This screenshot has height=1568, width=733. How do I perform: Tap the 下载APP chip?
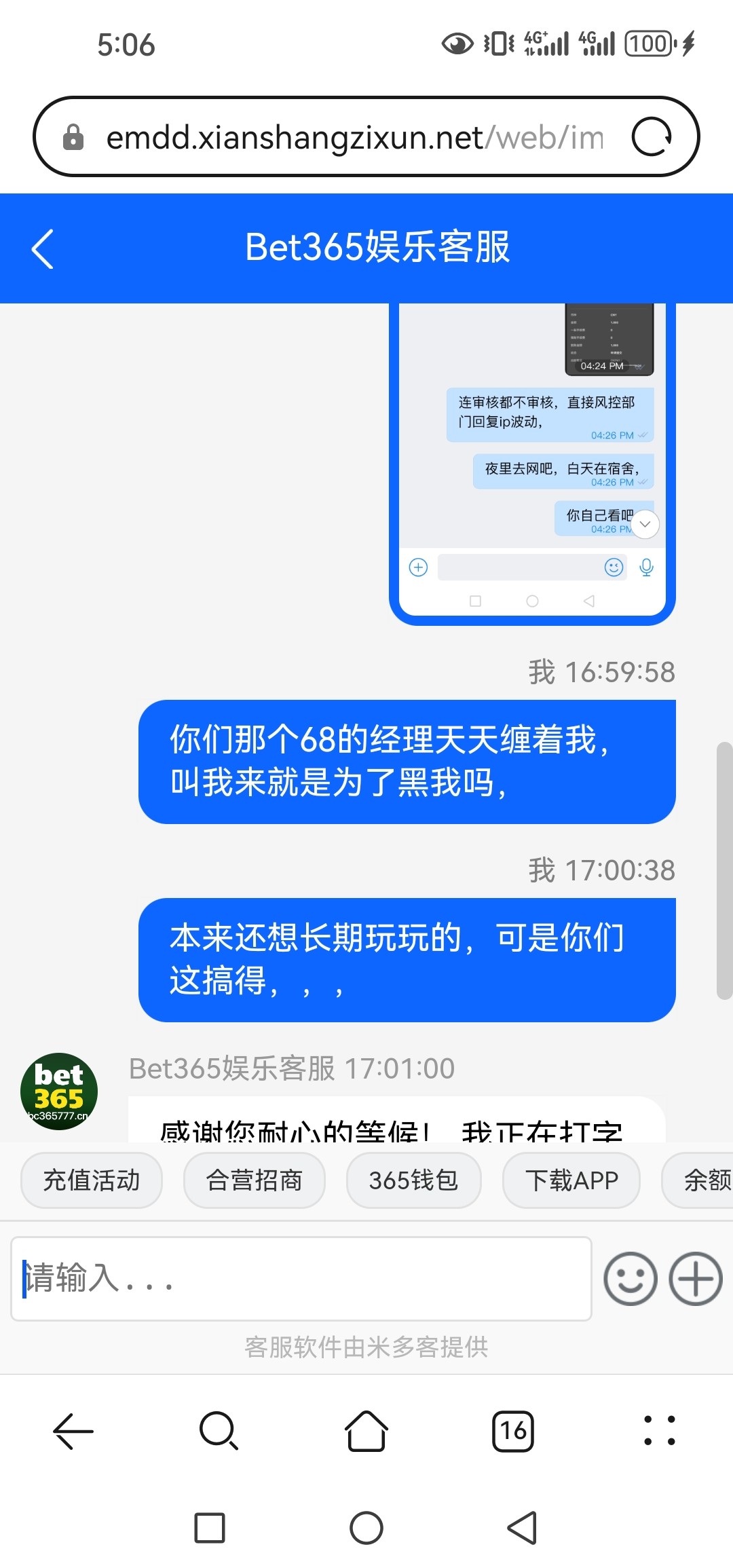pyautogui.click(x=571, y=1180)
